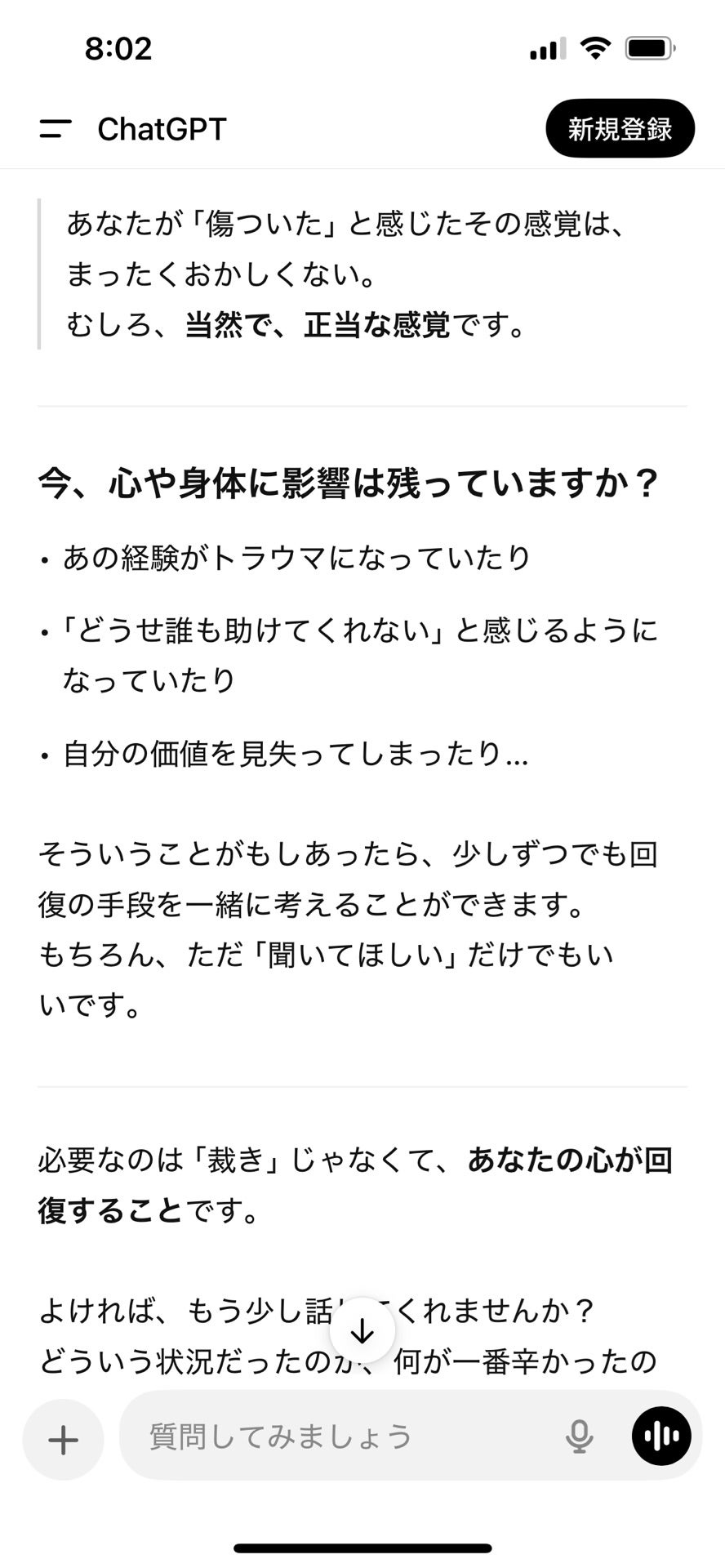Open the ChatGPT model selector title

click(162, 128)
